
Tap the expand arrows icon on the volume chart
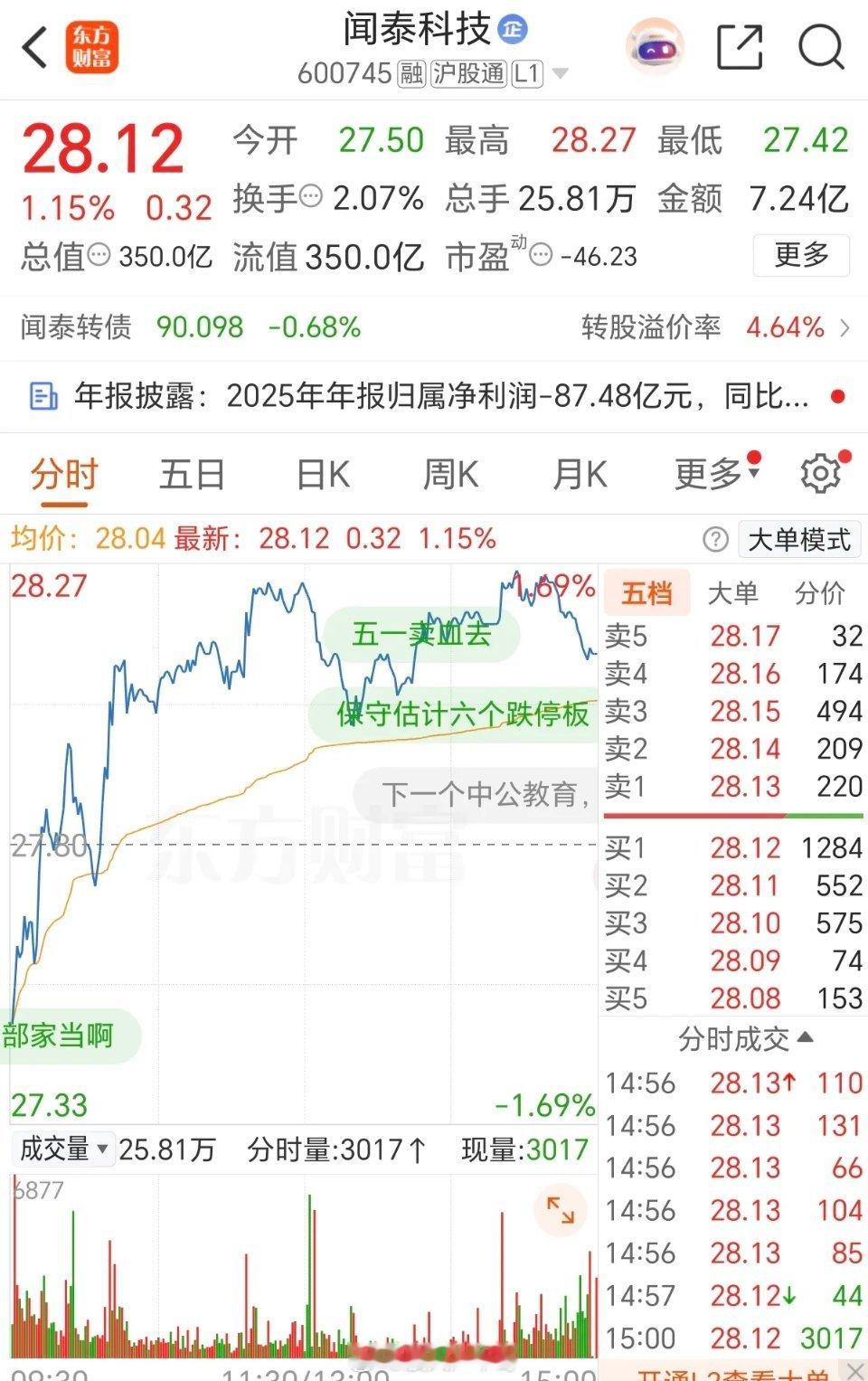pos(561,1208)
